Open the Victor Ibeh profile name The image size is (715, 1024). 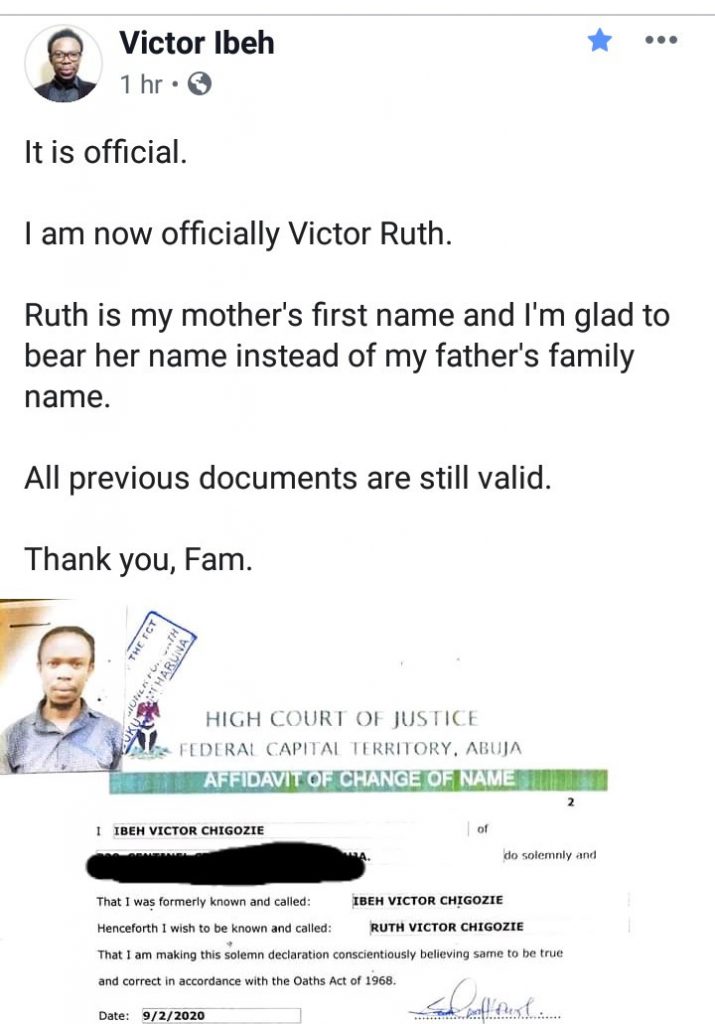pyautogui.click(x=196, y=42)
